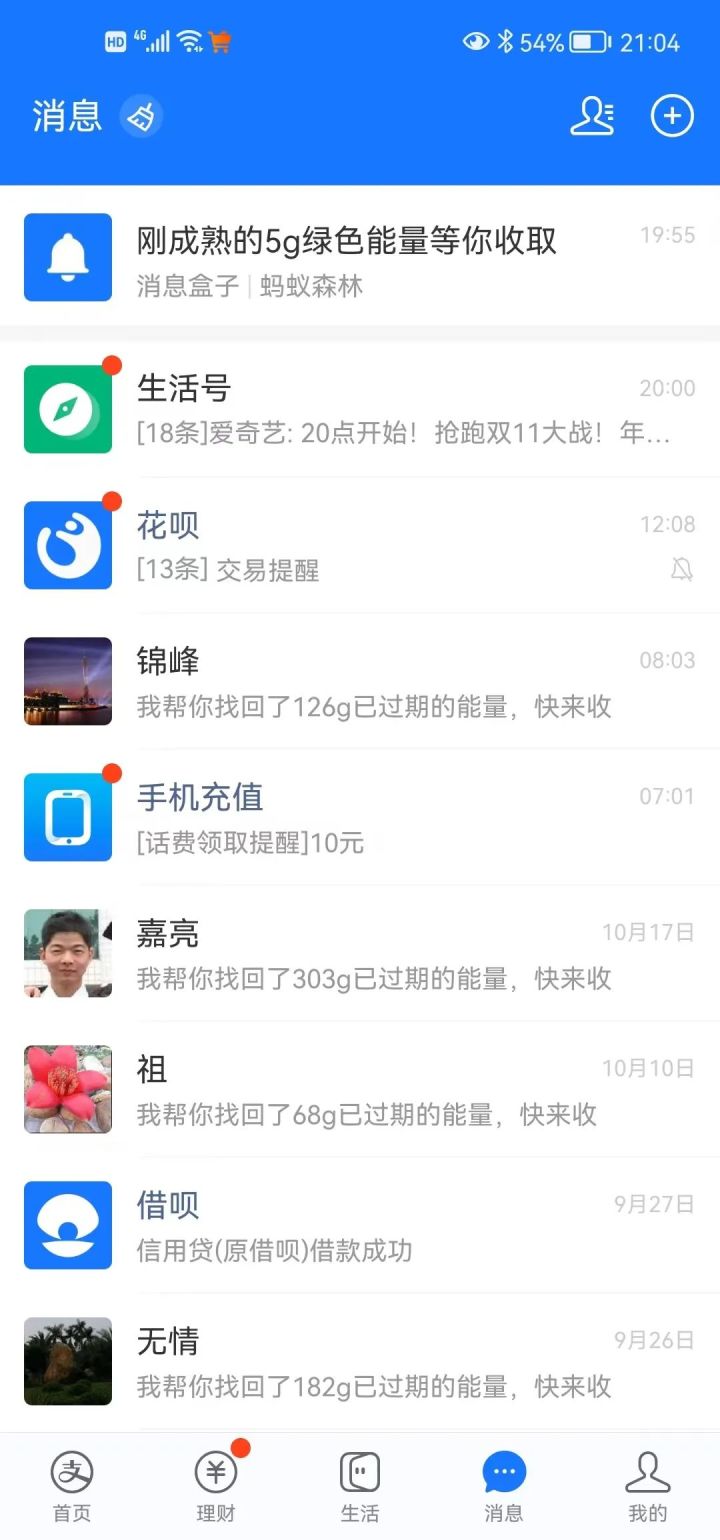Open the 花呗 transaction reminders
This screenshot has width=720, height=1540.
[360, 545]
